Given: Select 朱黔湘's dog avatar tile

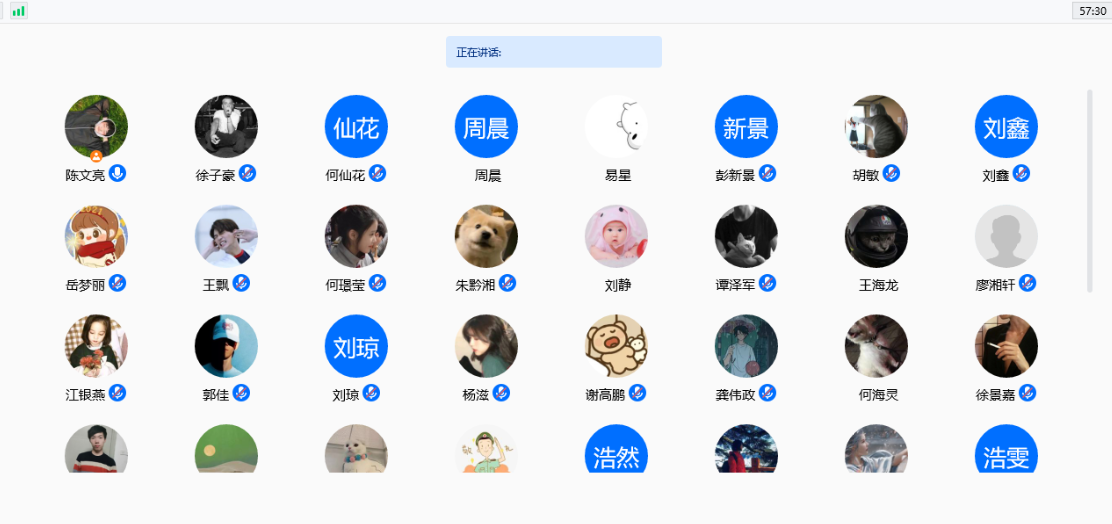Looking at the screenshot, I should [486, 237].
